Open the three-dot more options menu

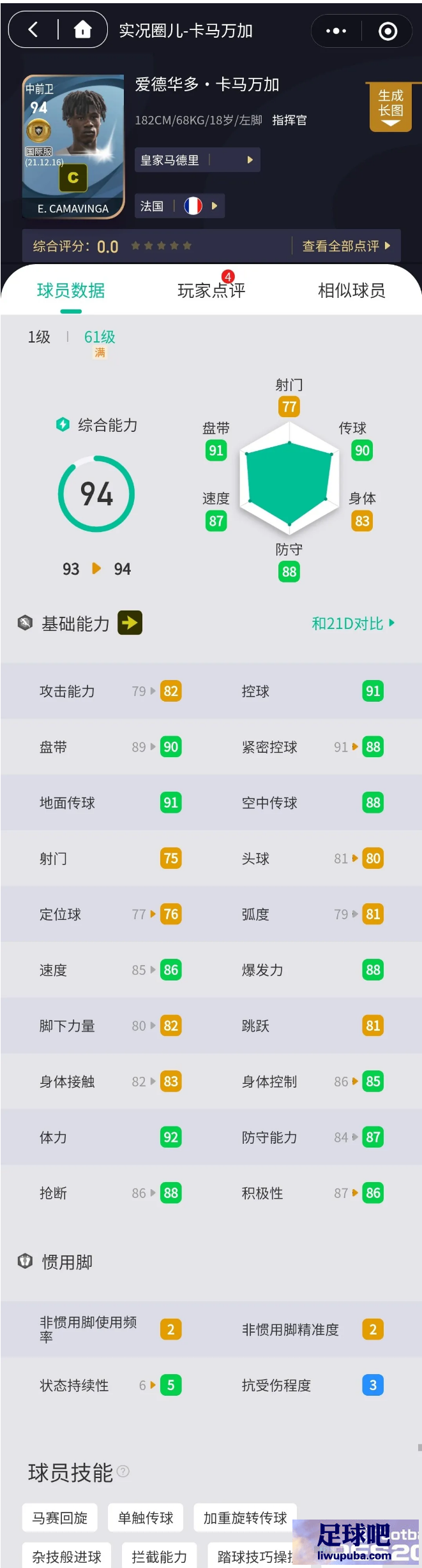pyautogui.click(x=336, y=31)
